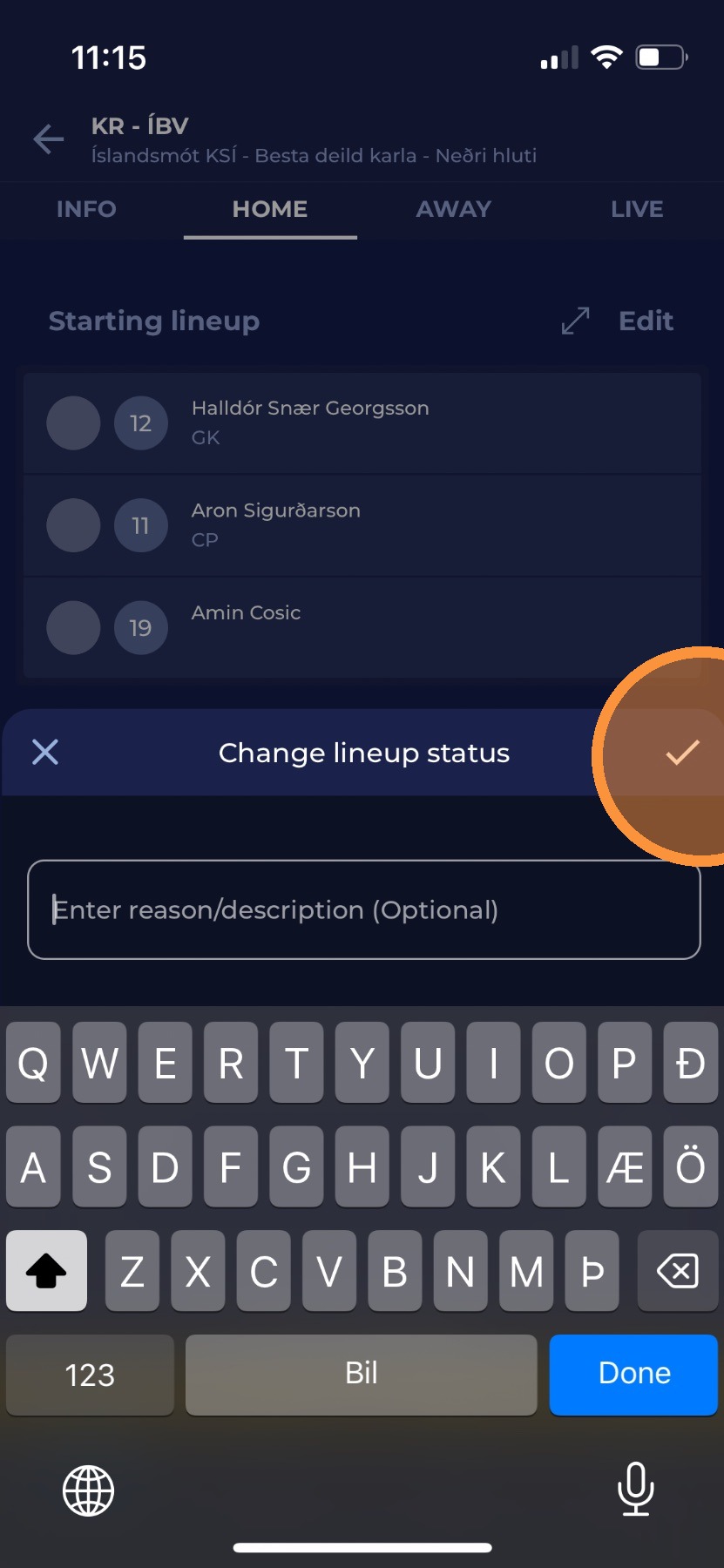Focus the reason/description text field
The width and height of the screenshot is (724, 1568).
tap(363, 909)
